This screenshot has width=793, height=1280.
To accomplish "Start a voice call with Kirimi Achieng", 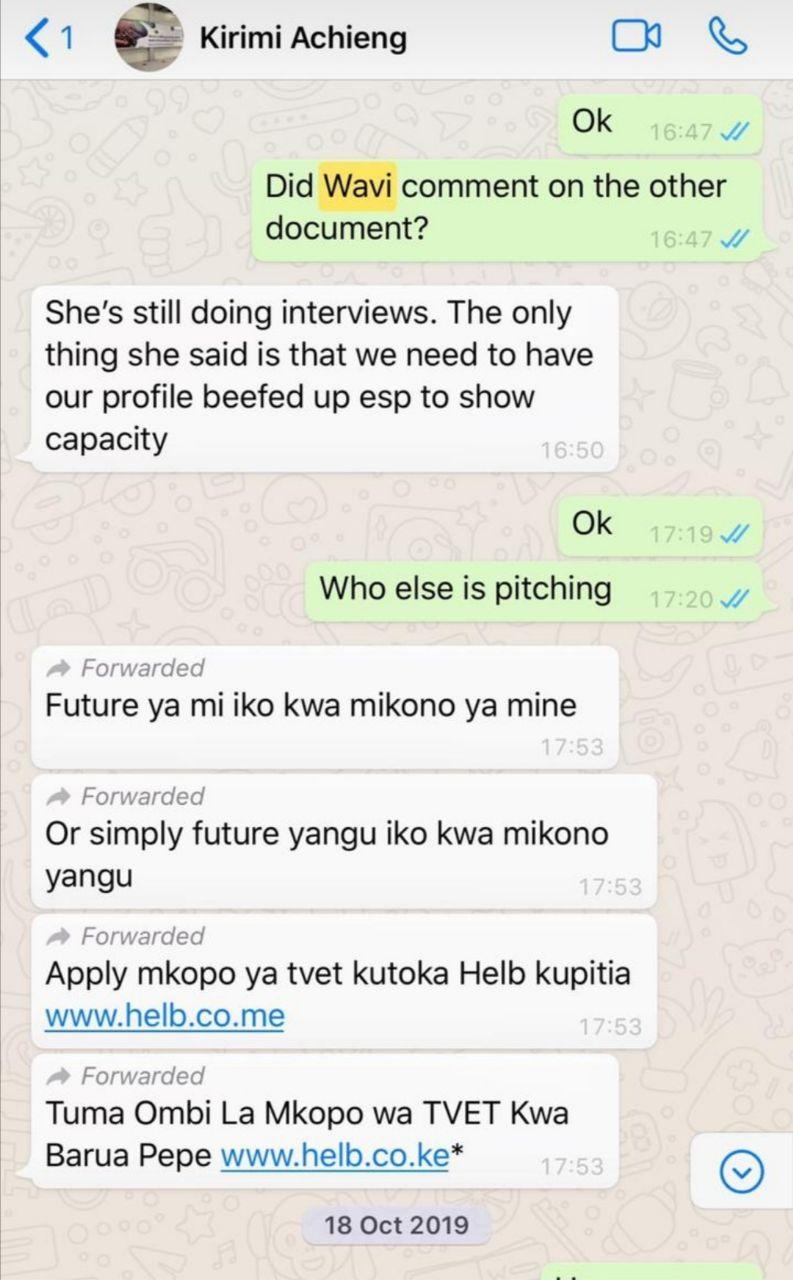I will coord(727,37).
